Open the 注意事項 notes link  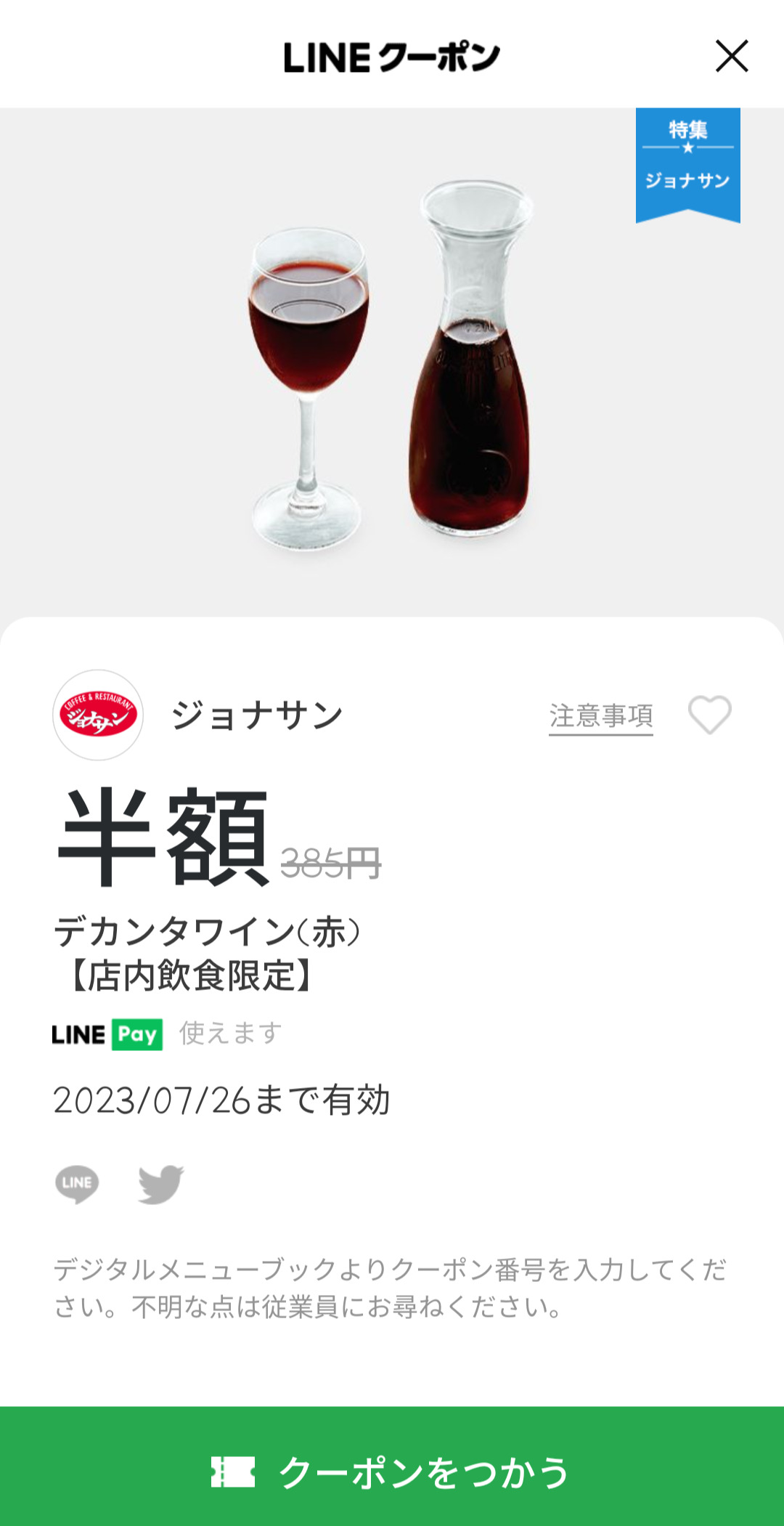tap(600, 716)
